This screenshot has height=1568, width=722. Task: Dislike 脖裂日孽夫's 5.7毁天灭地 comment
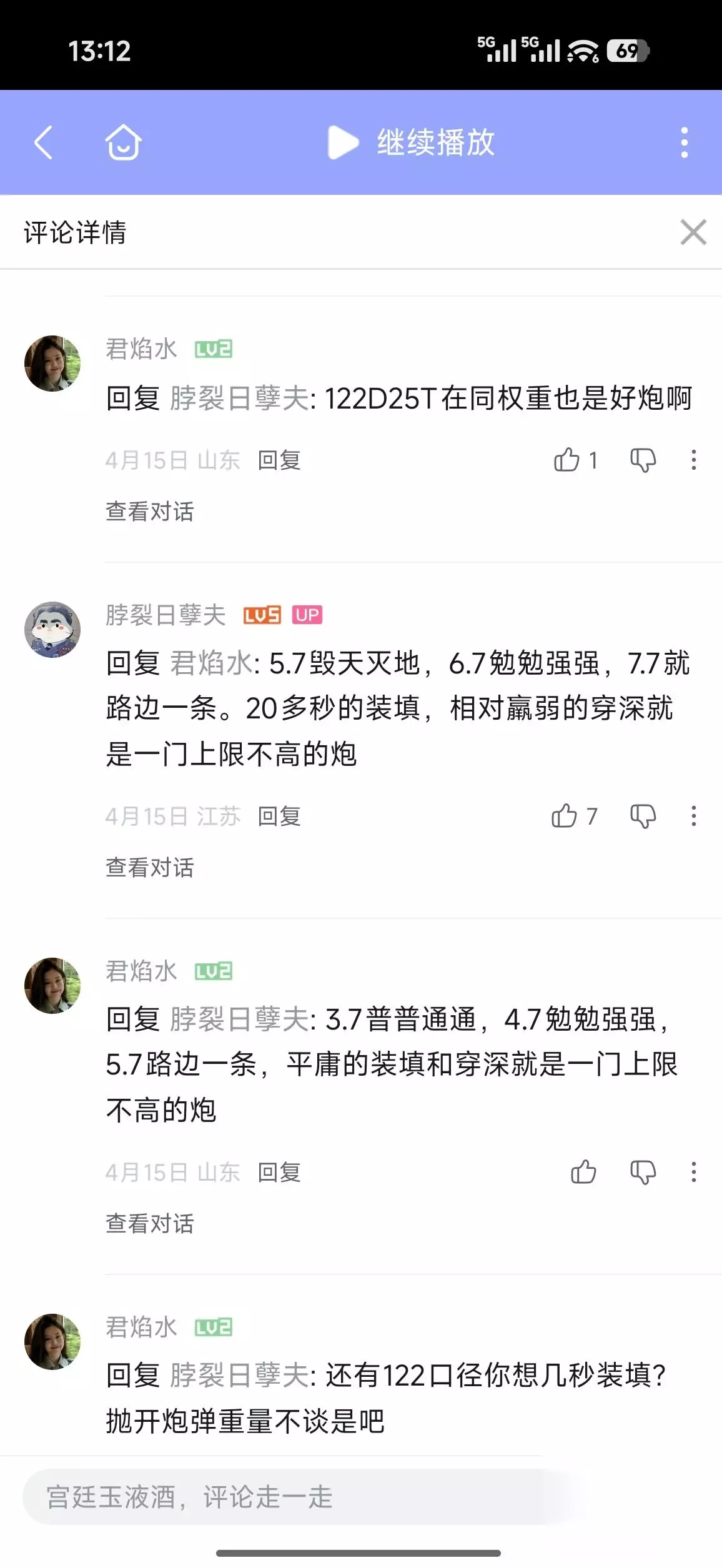click(643, 816)
